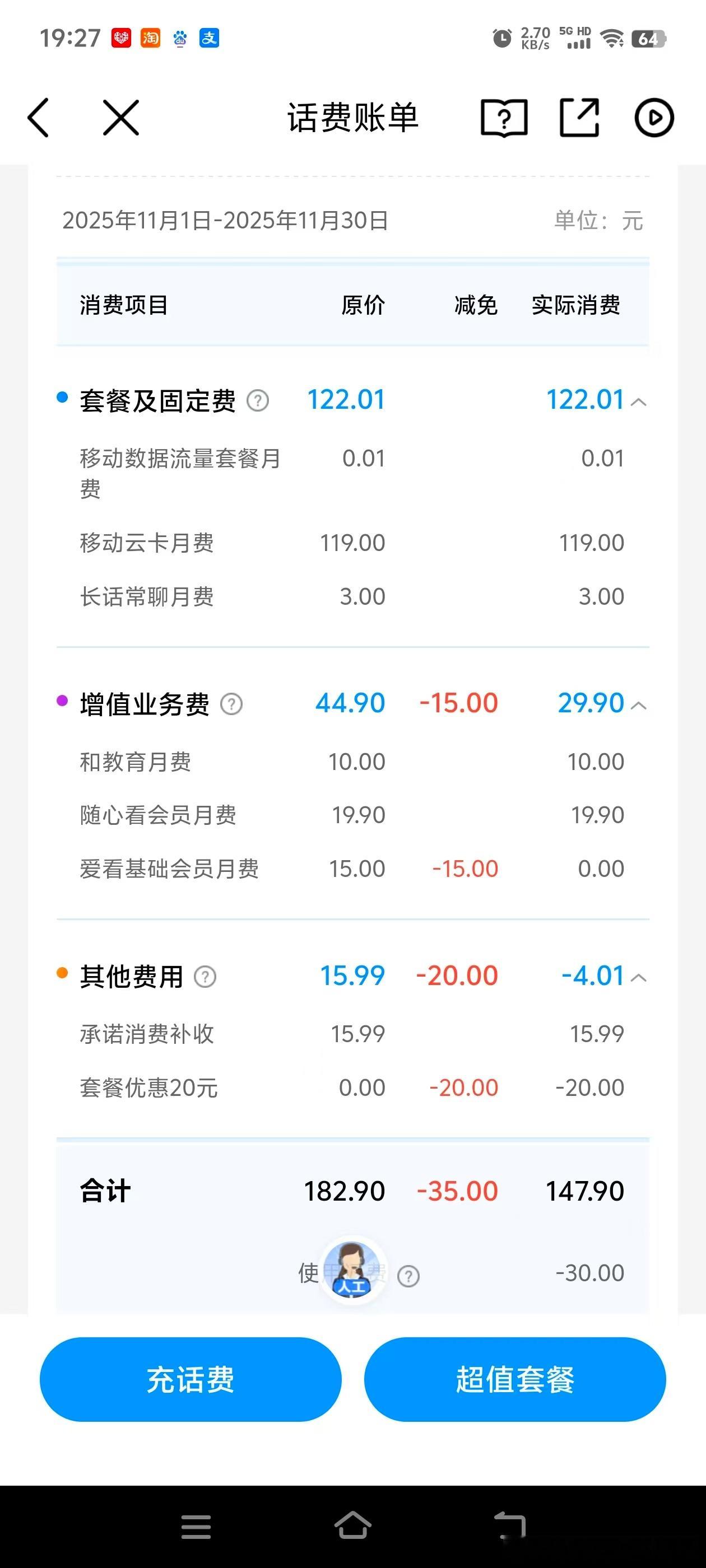
Task: Tap the 充话费 button
Action: [191, 1379]
